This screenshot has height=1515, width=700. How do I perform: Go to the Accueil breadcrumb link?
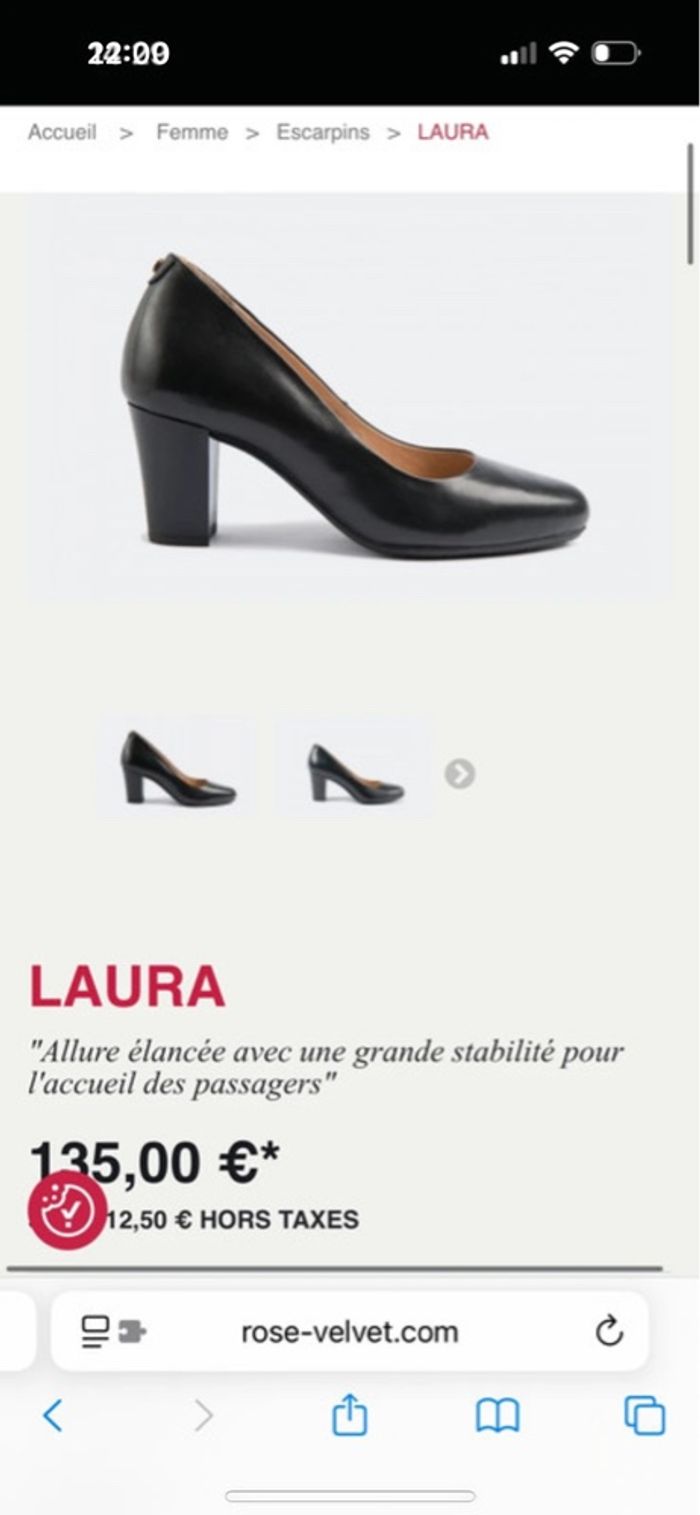pyautogui.click(x=62, y=132)
